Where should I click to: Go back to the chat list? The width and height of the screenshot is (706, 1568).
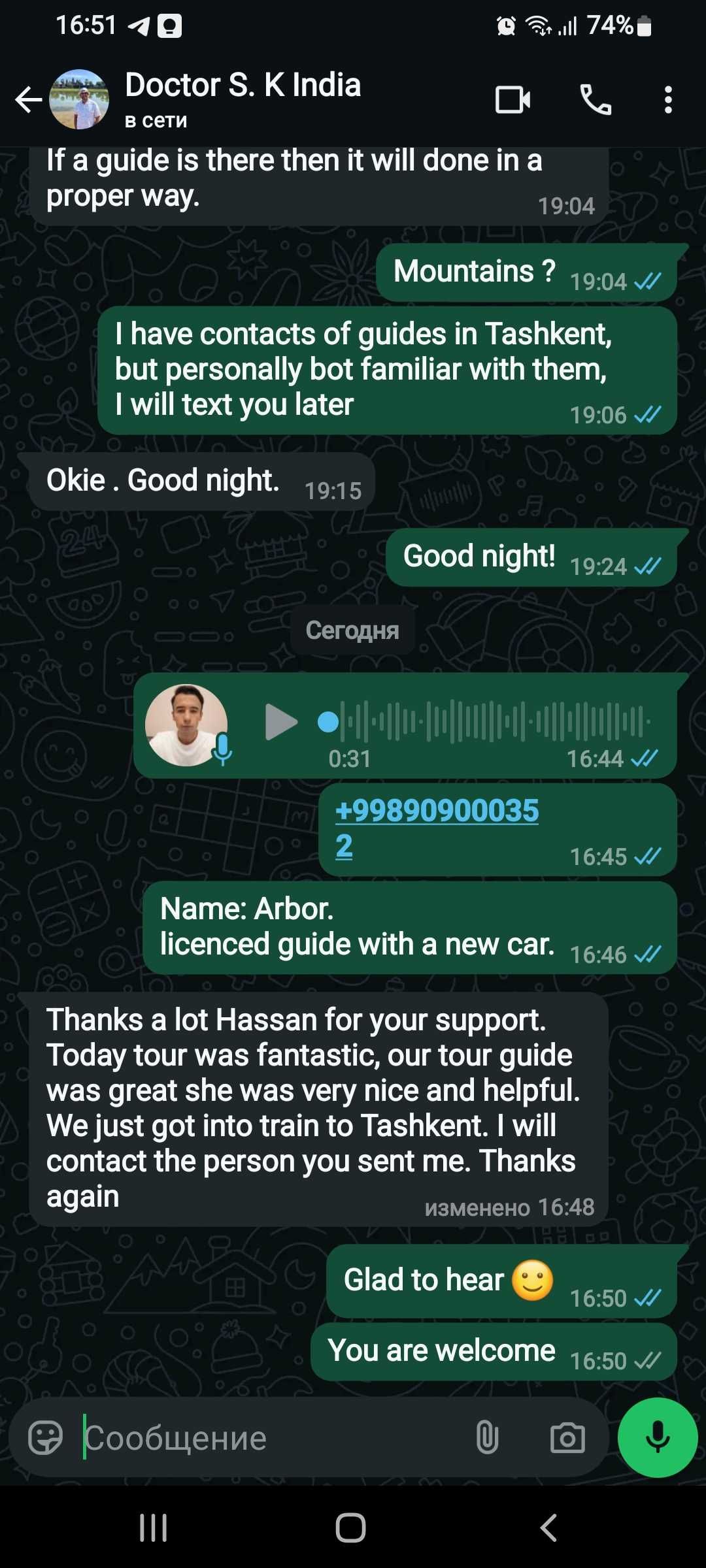click(x=29, y=100)
